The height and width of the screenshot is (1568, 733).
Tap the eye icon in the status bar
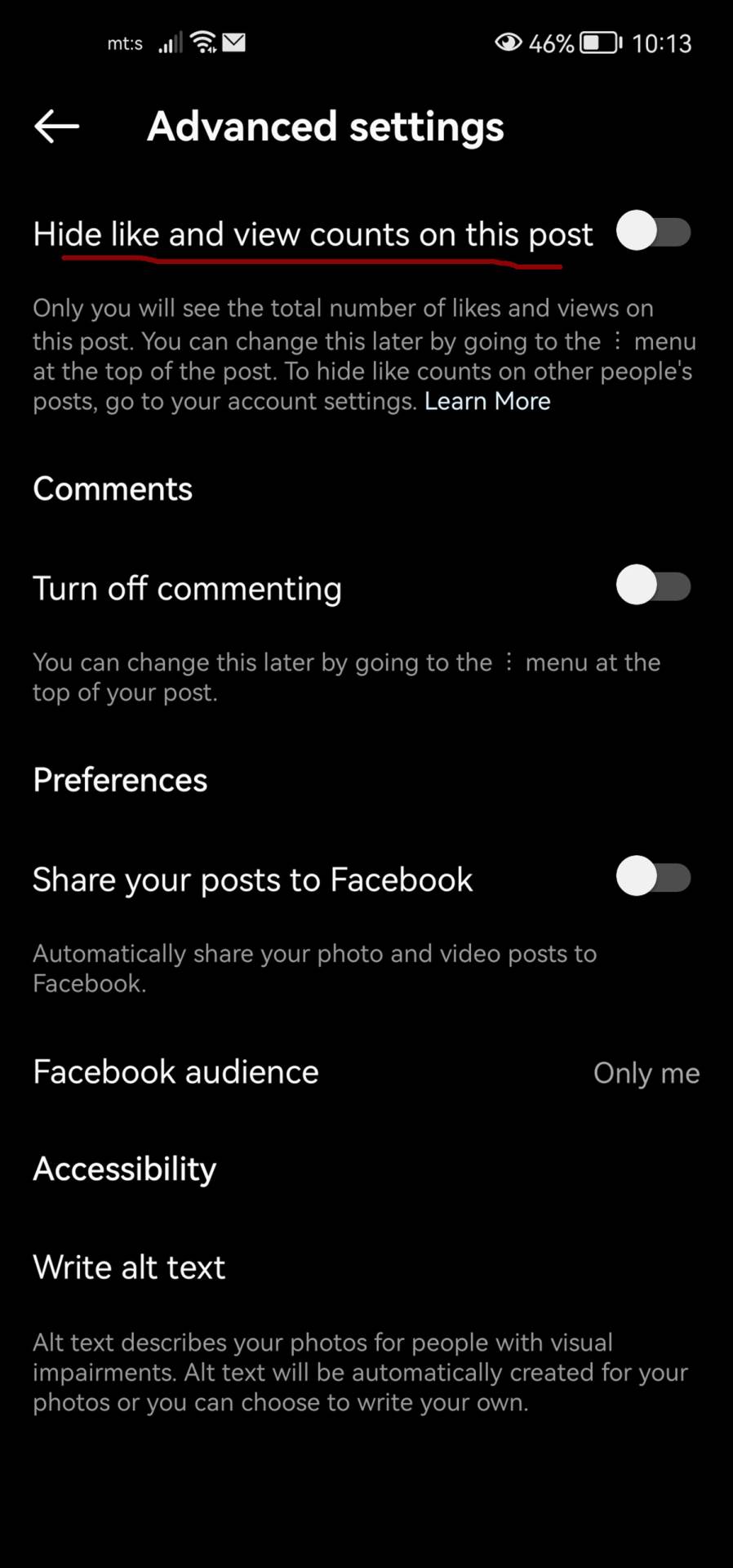[509, 42]
